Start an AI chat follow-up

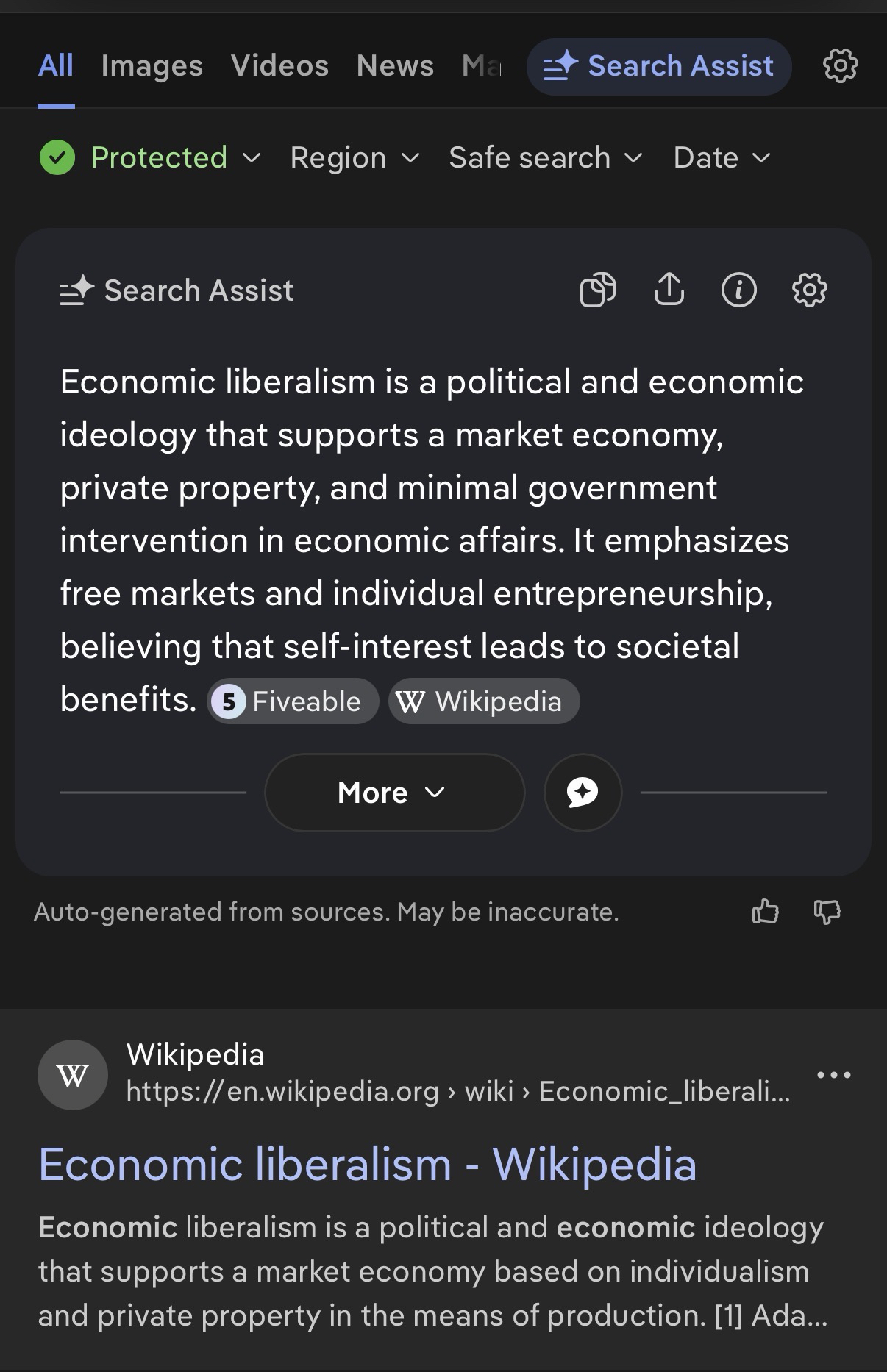point(583,793)
